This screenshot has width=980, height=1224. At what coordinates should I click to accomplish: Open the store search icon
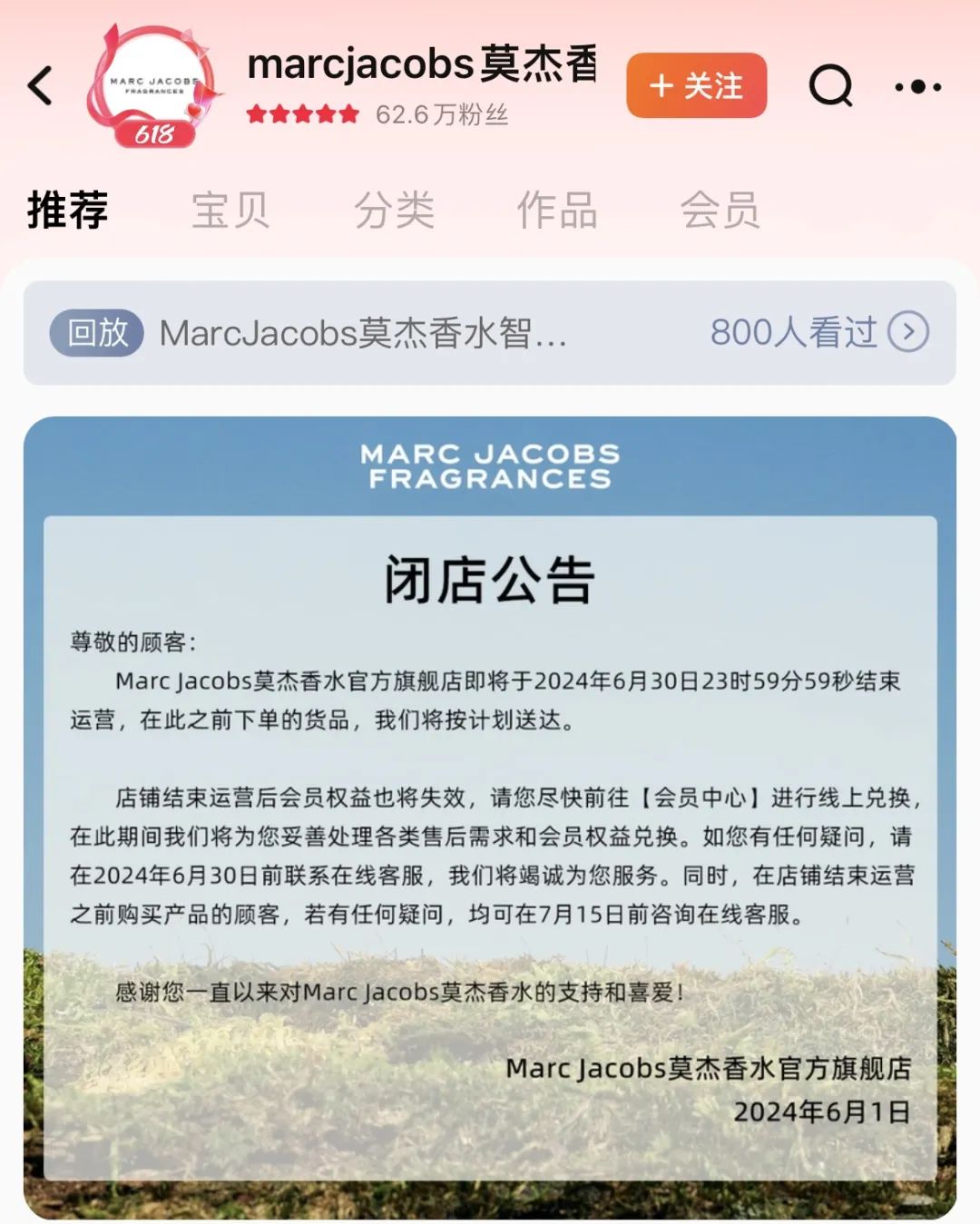click(x=830, y=87)
